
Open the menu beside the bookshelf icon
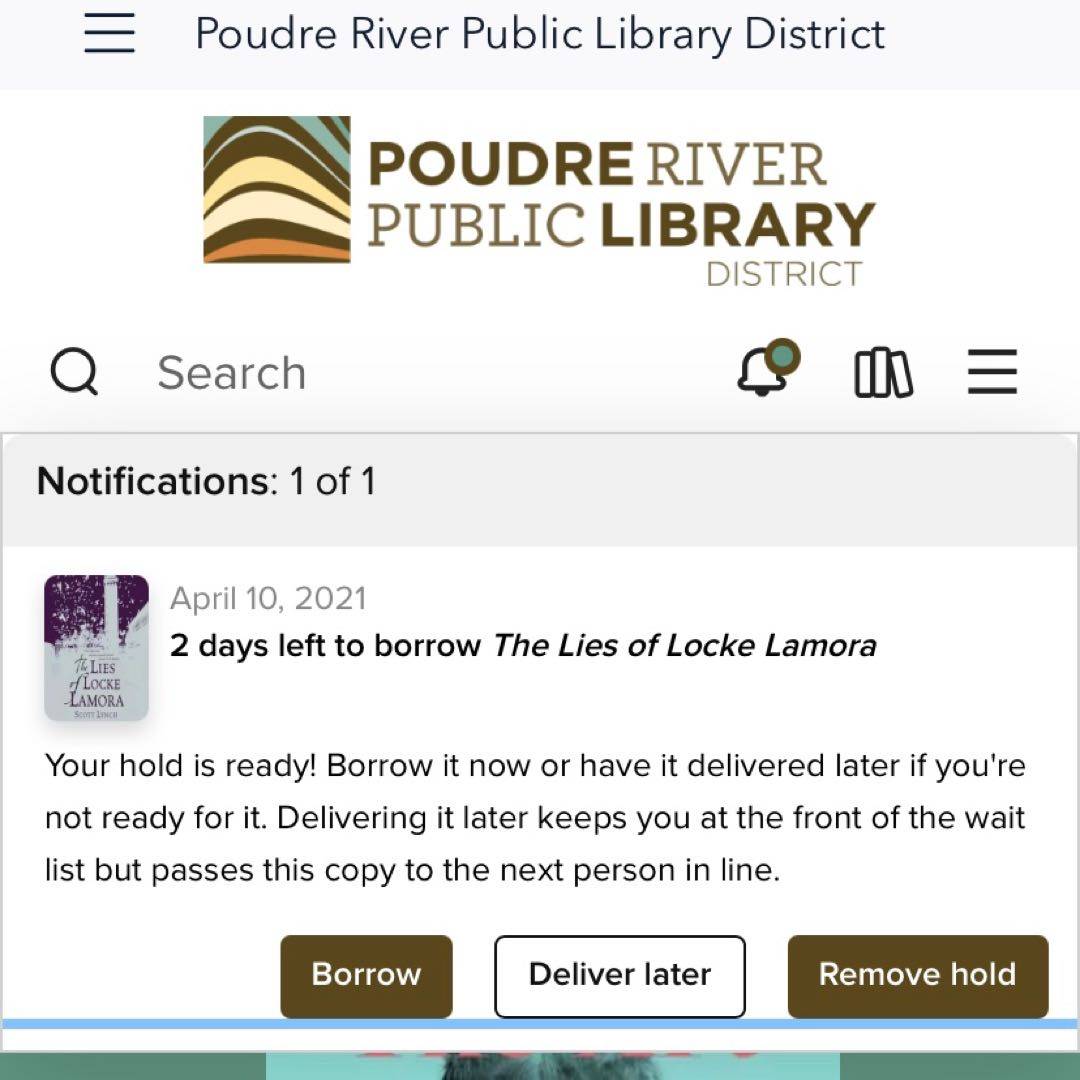(992, 372)
